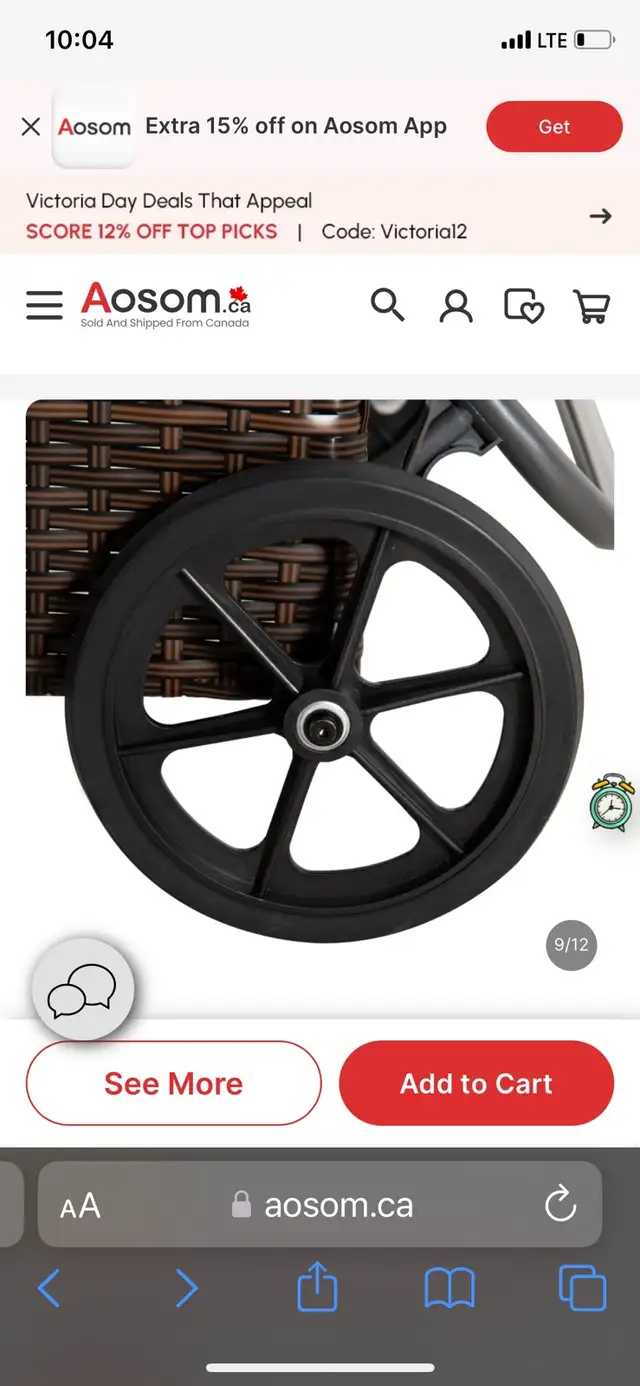Open the live chat bubble
Viewport: 640px width, 1386px height.
coord(82,989)
